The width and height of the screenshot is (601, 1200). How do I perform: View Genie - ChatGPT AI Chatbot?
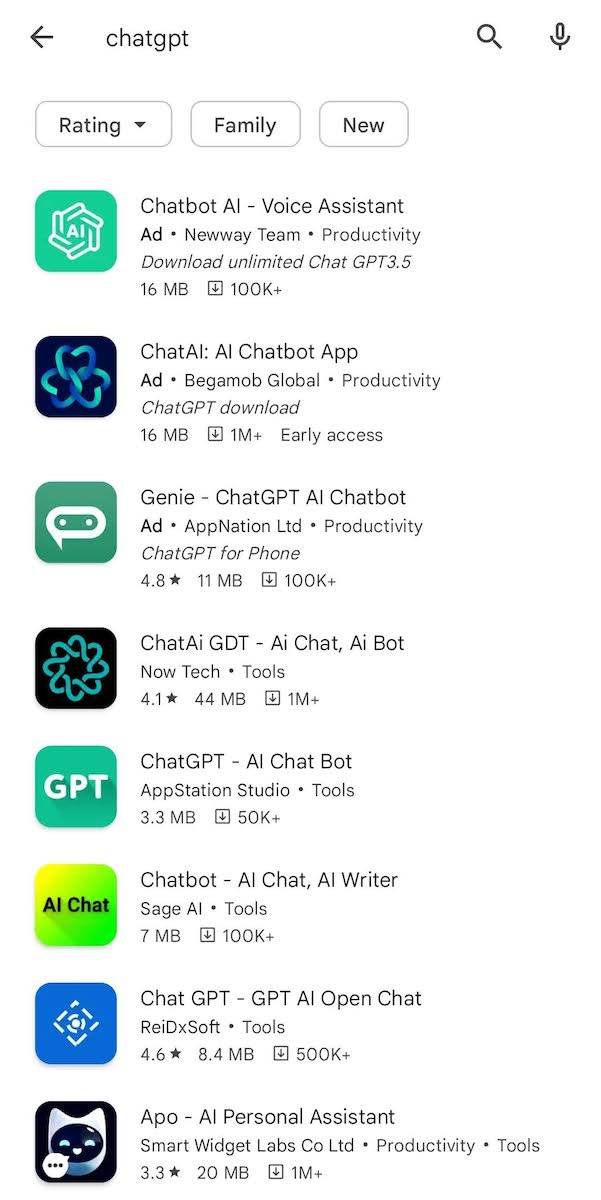[x=273, y=498]
